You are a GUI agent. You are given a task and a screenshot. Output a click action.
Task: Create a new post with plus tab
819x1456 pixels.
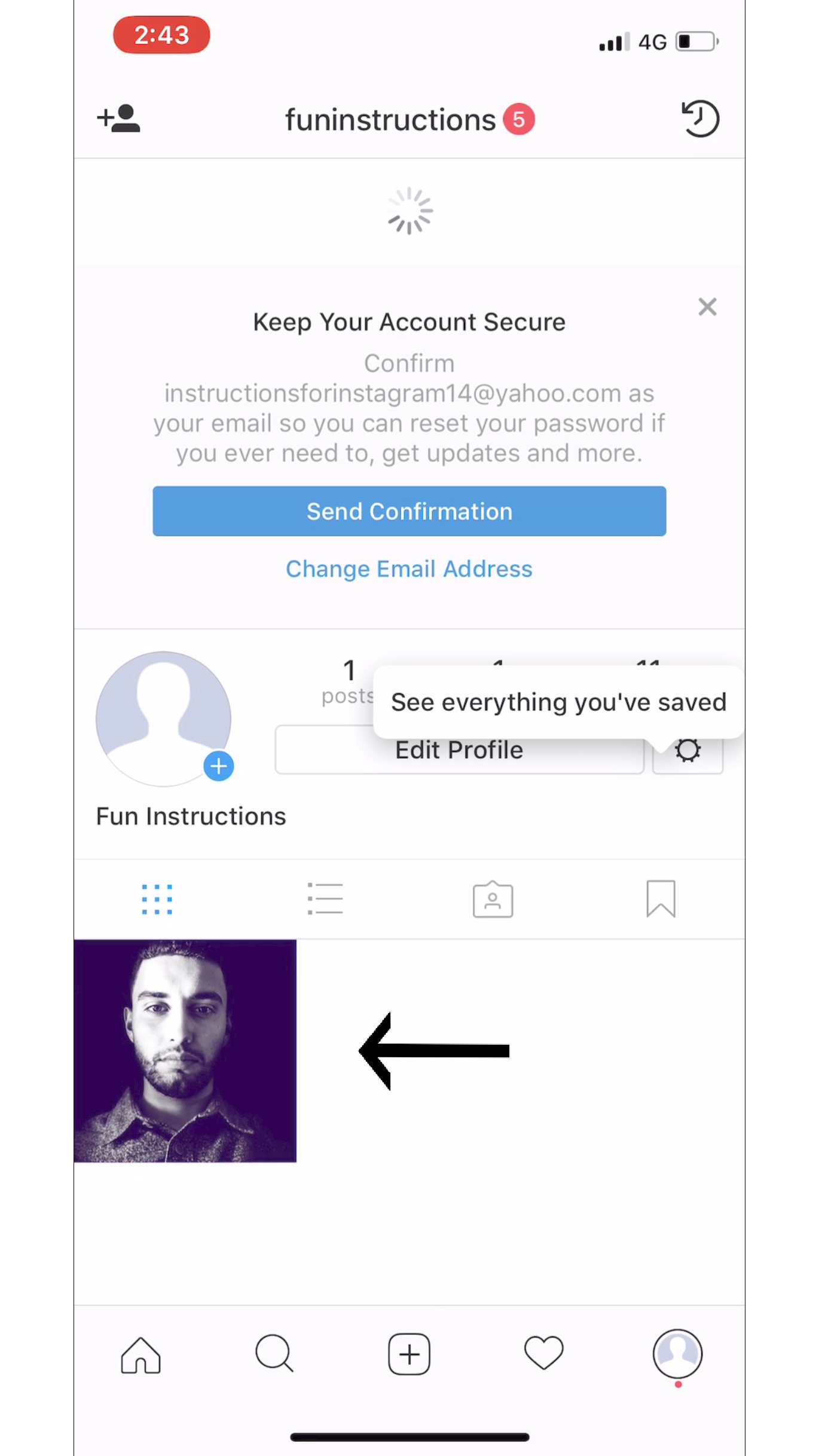coord(409,1354)
